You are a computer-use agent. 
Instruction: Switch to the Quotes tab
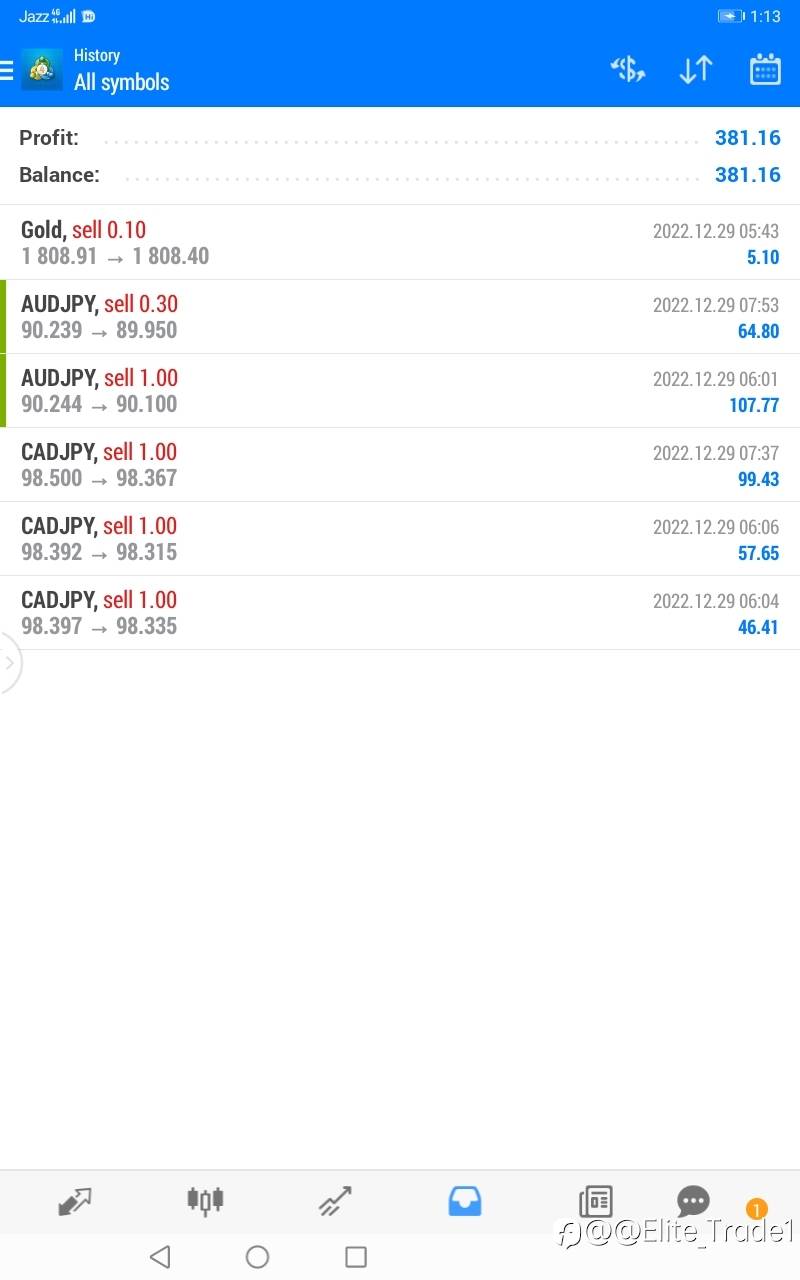pyautogui.click(x=75, y=1200)
